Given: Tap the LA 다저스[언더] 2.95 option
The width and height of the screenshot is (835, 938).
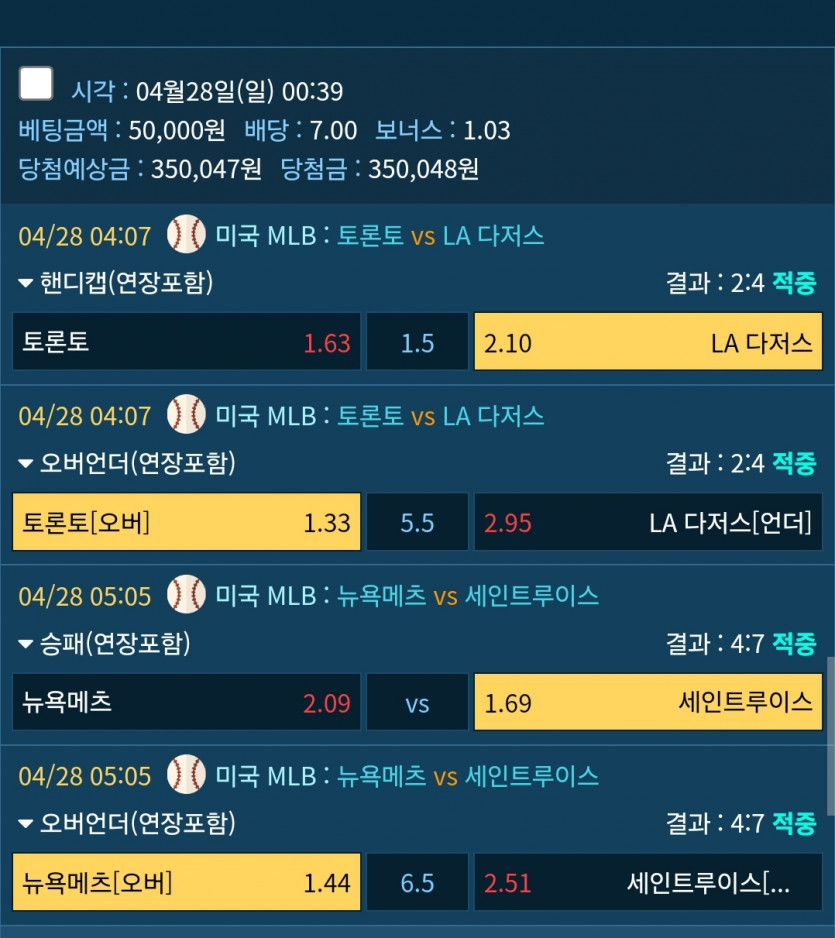Looking at the screenshot, I should (x=648, y=522).
